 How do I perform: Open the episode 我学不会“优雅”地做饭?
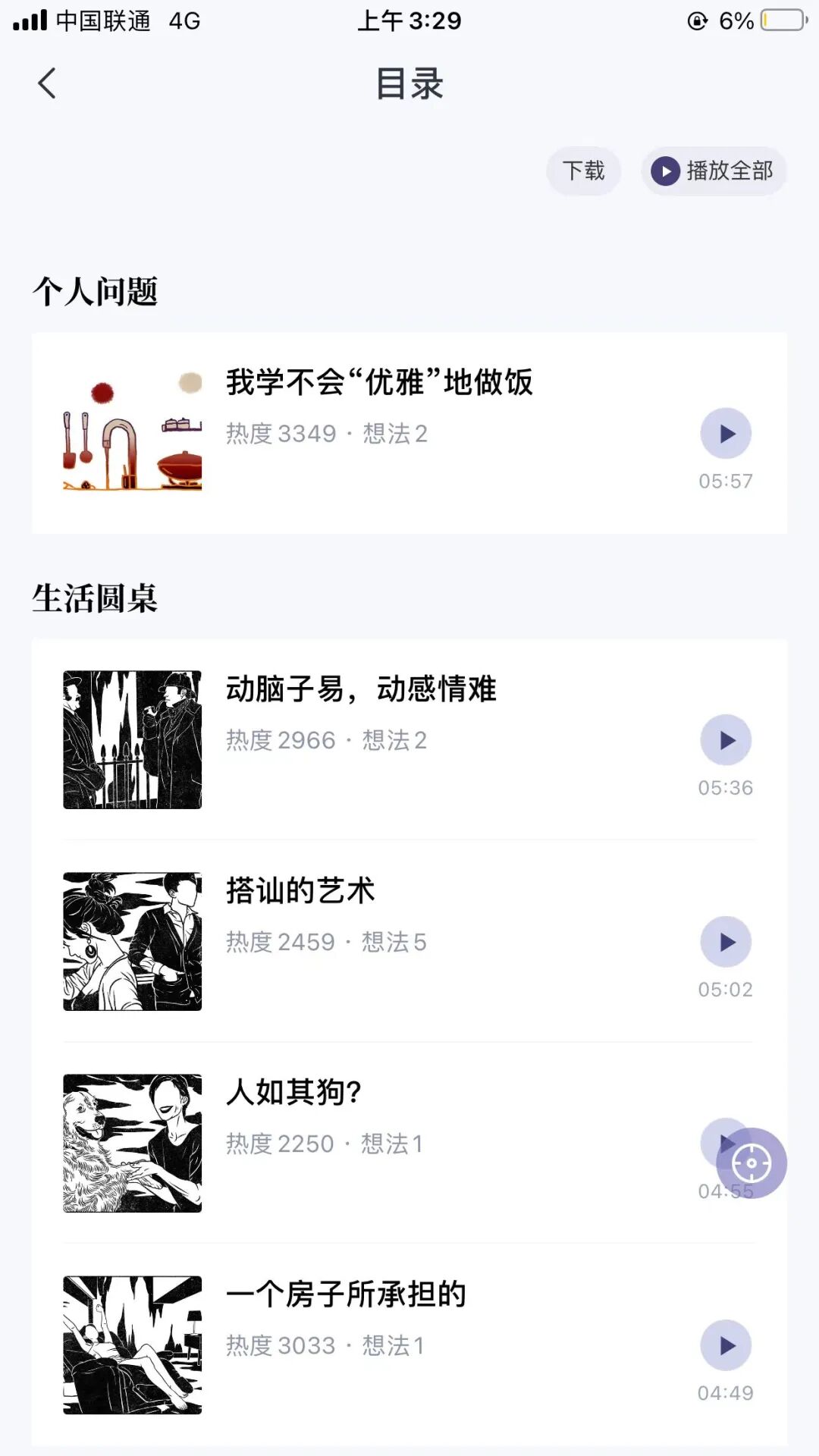point(379,382)
